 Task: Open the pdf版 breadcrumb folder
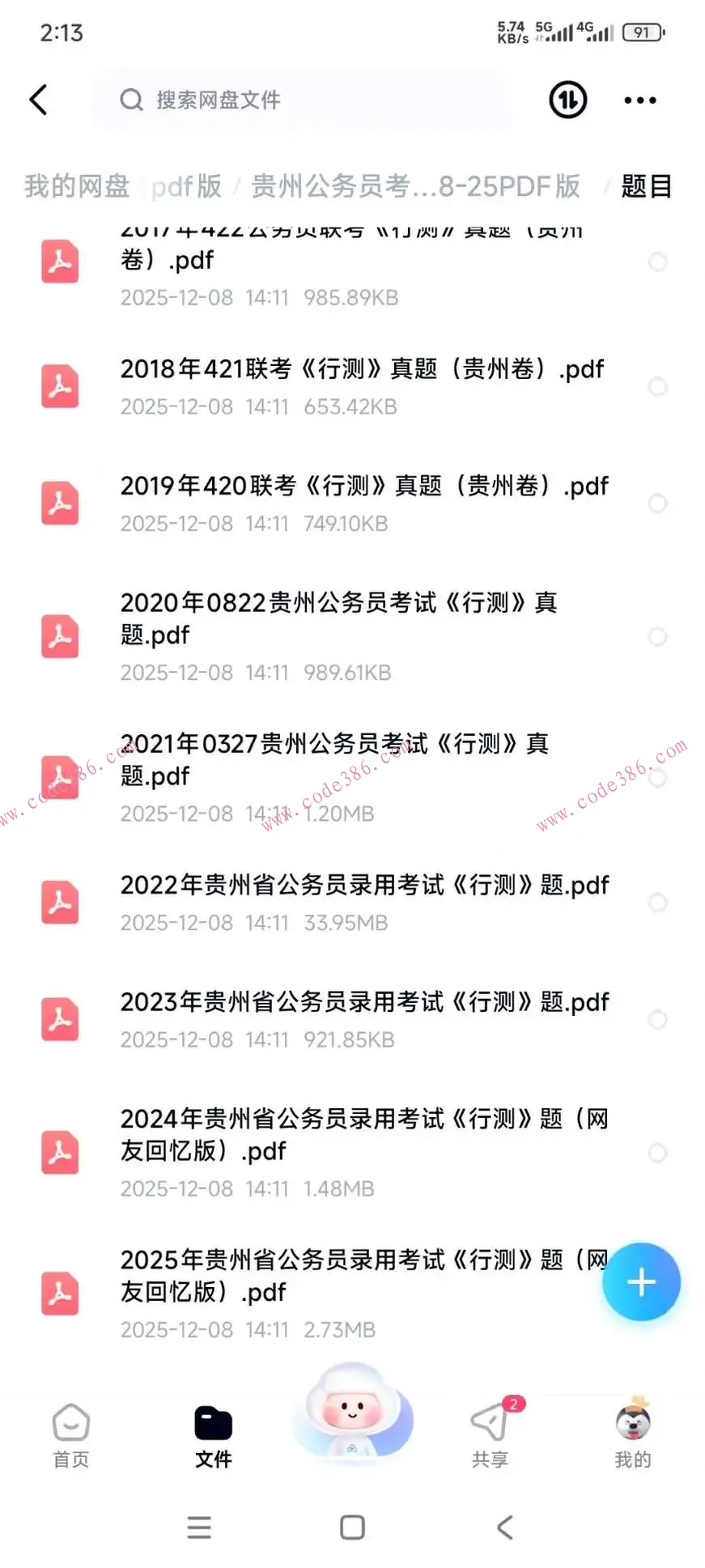coord(186,186)
